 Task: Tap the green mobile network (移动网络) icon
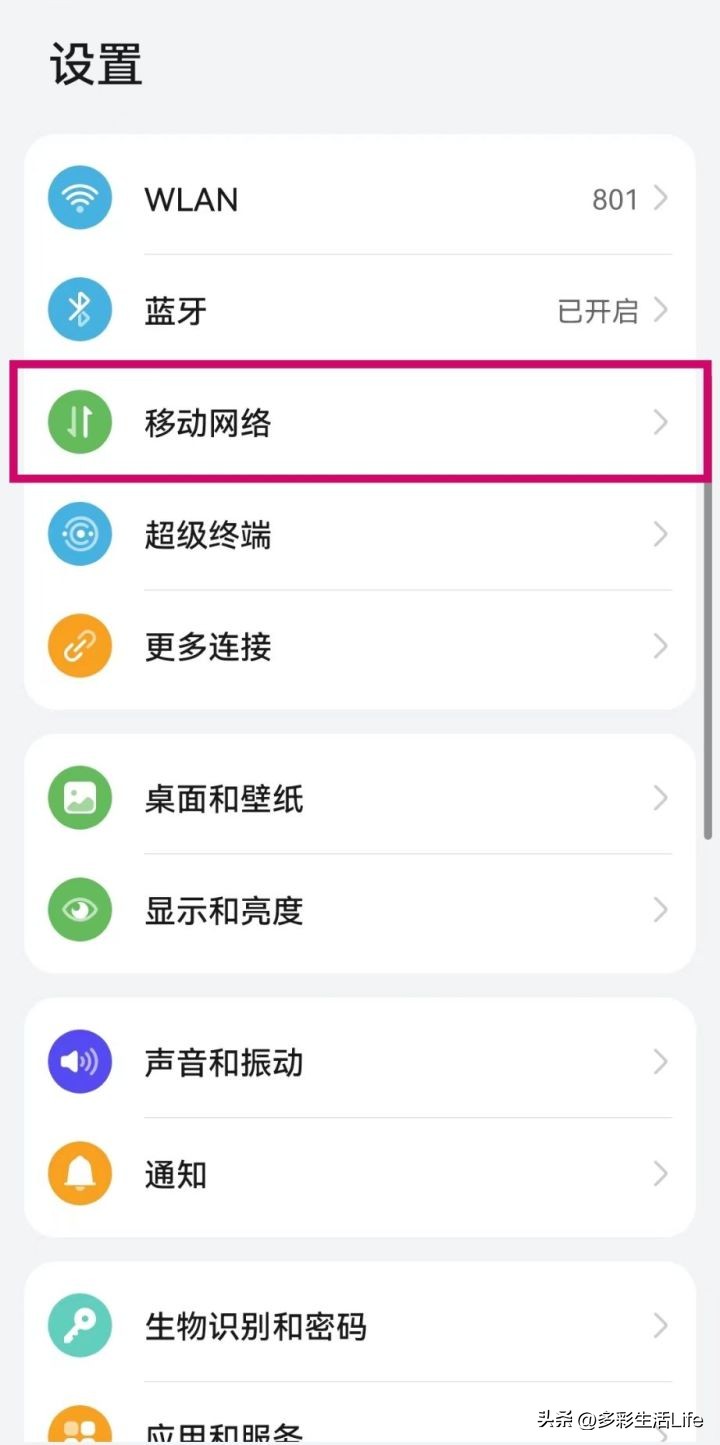(80, 422)
